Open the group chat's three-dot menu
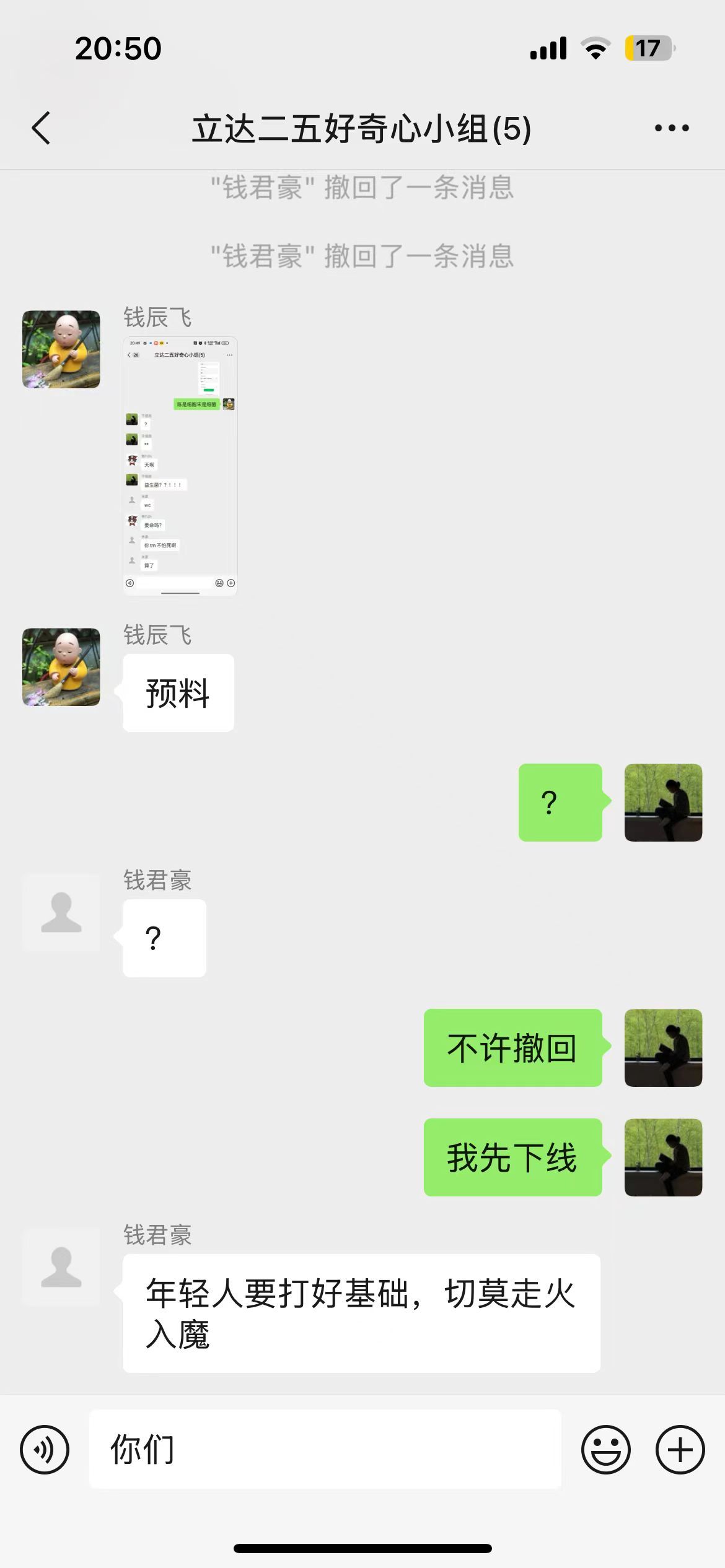This screenshot has width=725, height=1568. (672, 128)
